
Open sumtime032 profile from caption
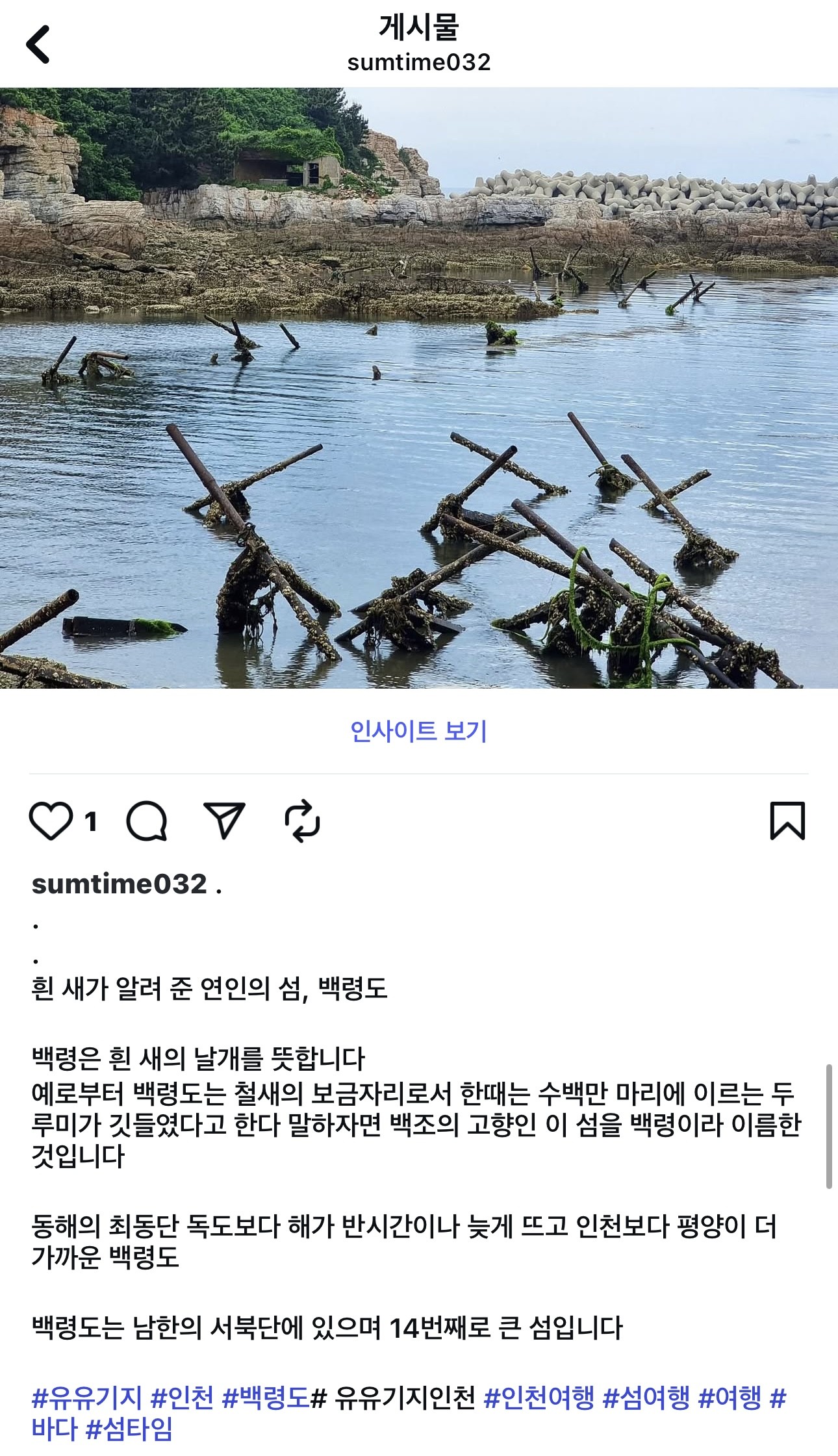pos(120,884)
